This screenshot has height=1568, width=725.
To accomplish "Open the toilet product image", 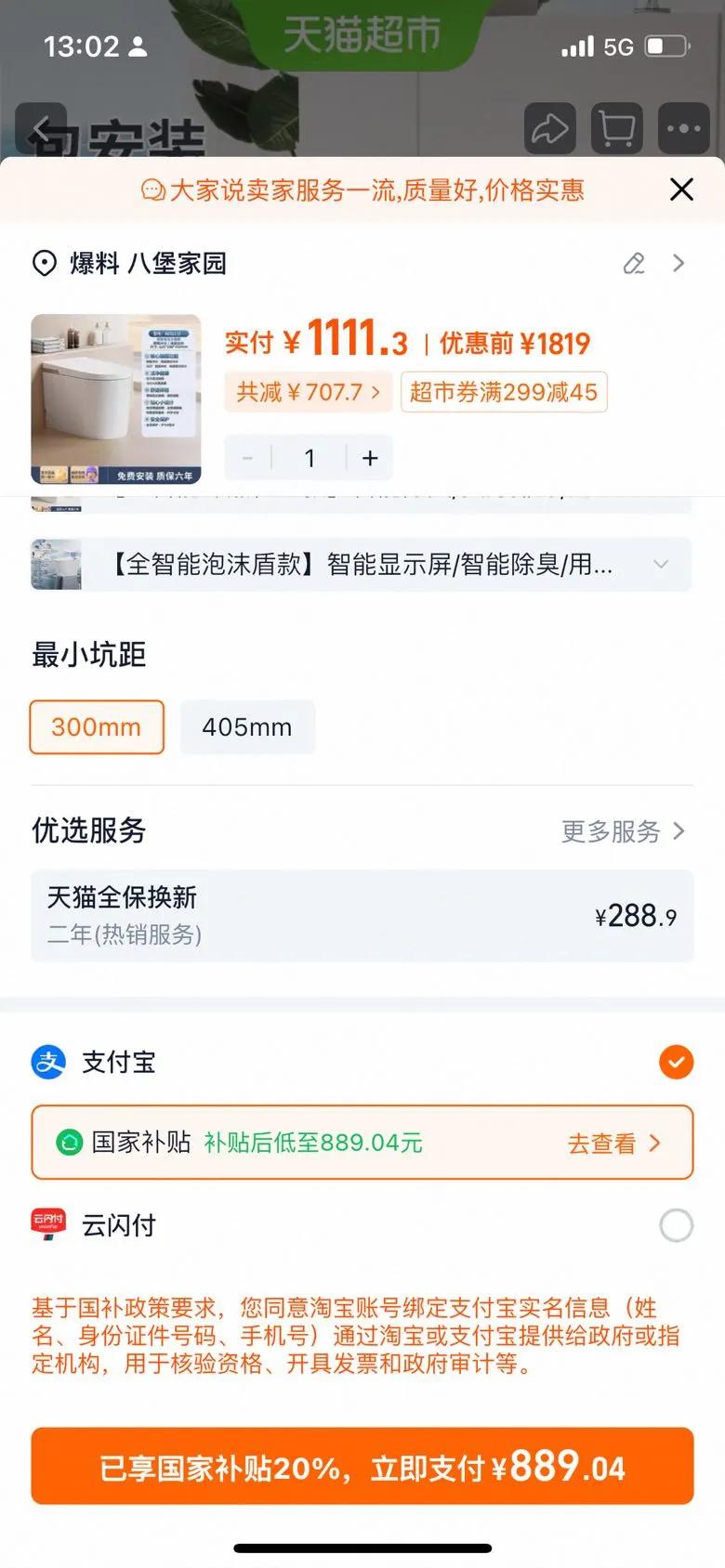I will [116, 399].
